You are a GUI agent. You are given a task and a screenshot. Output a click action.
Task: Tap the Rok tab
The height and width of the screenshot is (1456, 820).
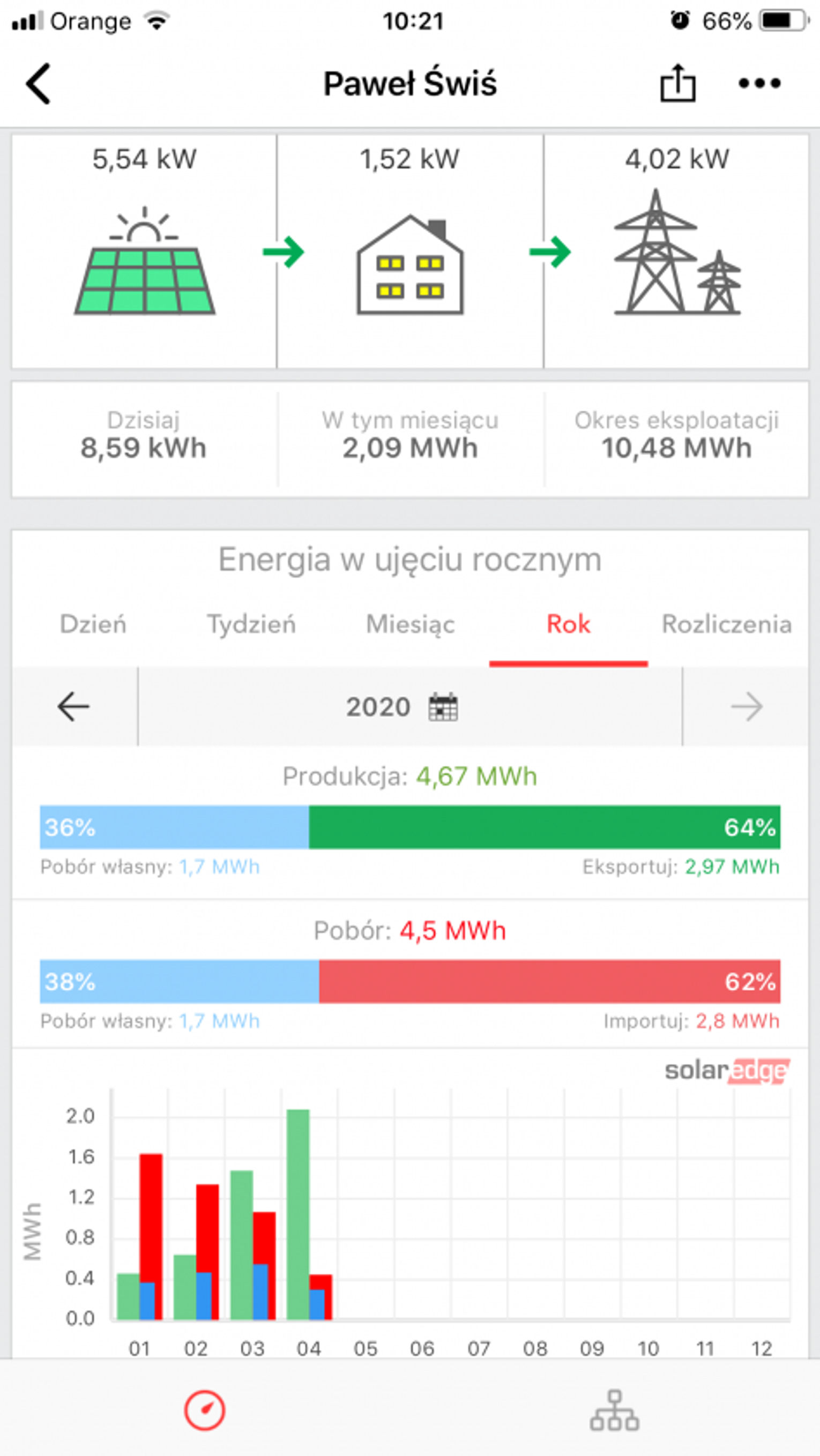click(568, 624)
